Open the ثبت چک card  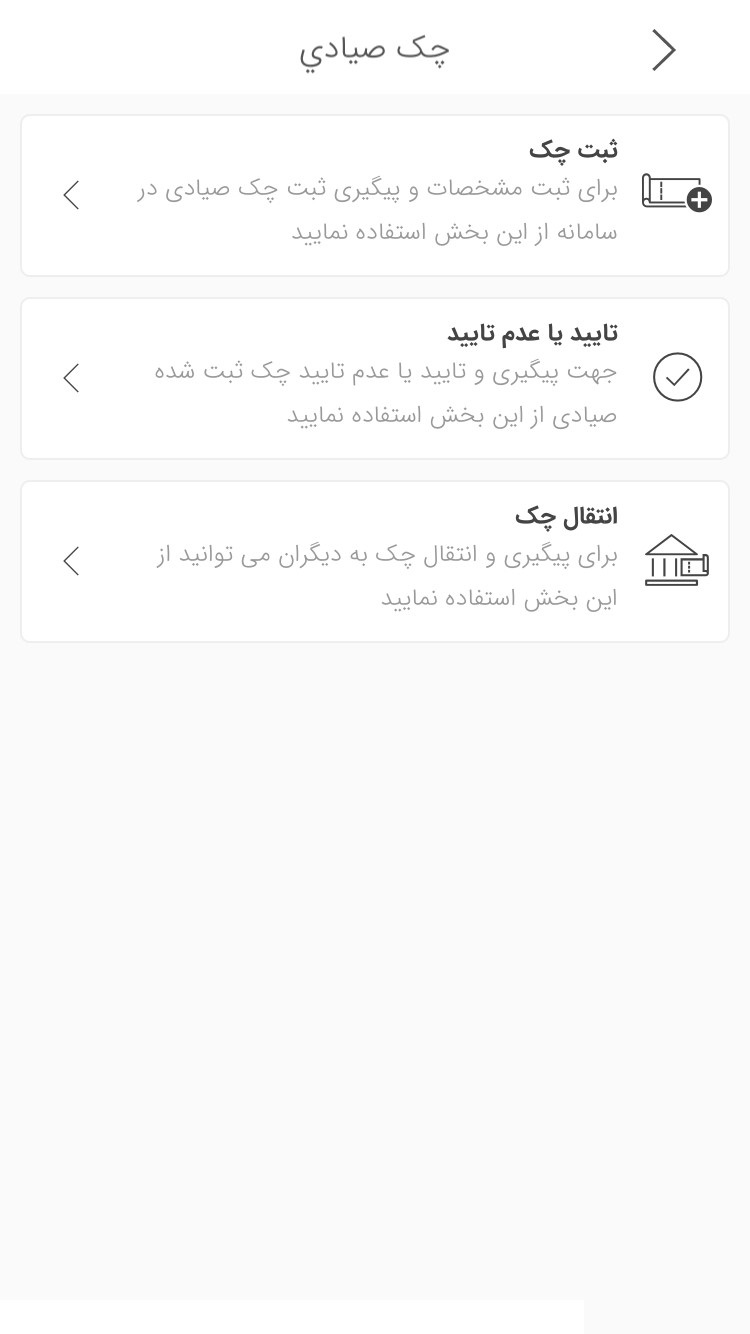pyautogui.click(x=375, y=195)
